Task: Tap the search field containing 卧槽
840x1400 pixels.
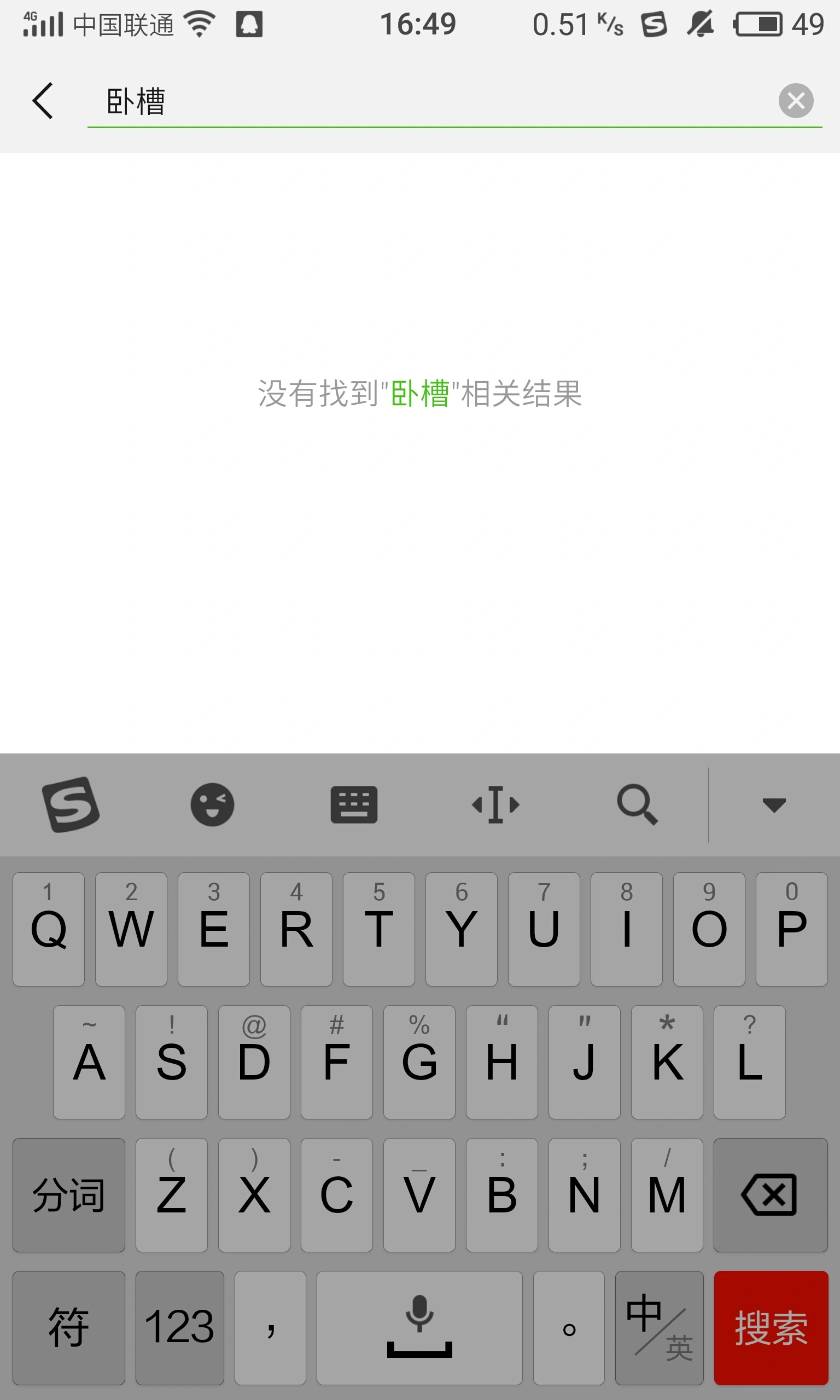Action: pos(430,102)
